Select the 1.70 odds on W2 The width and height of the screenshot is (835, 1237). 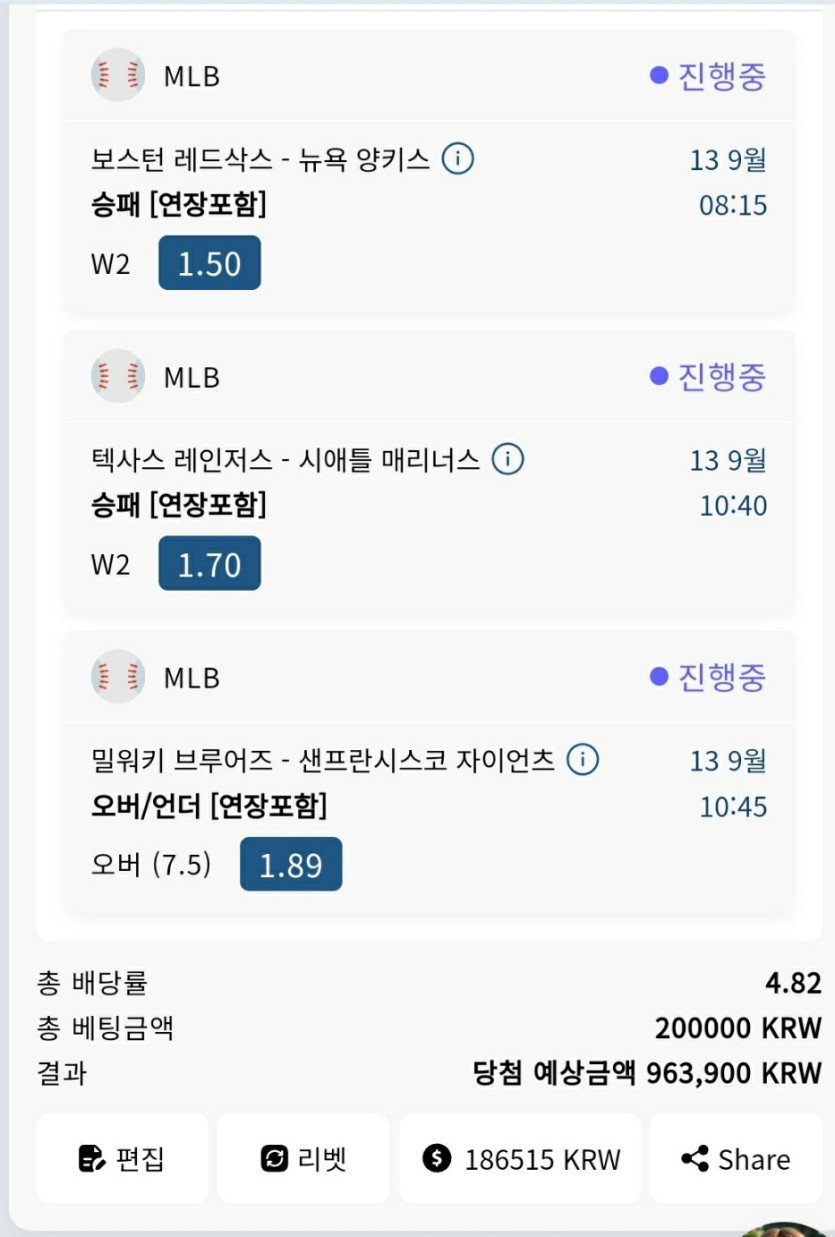point(209,564)
